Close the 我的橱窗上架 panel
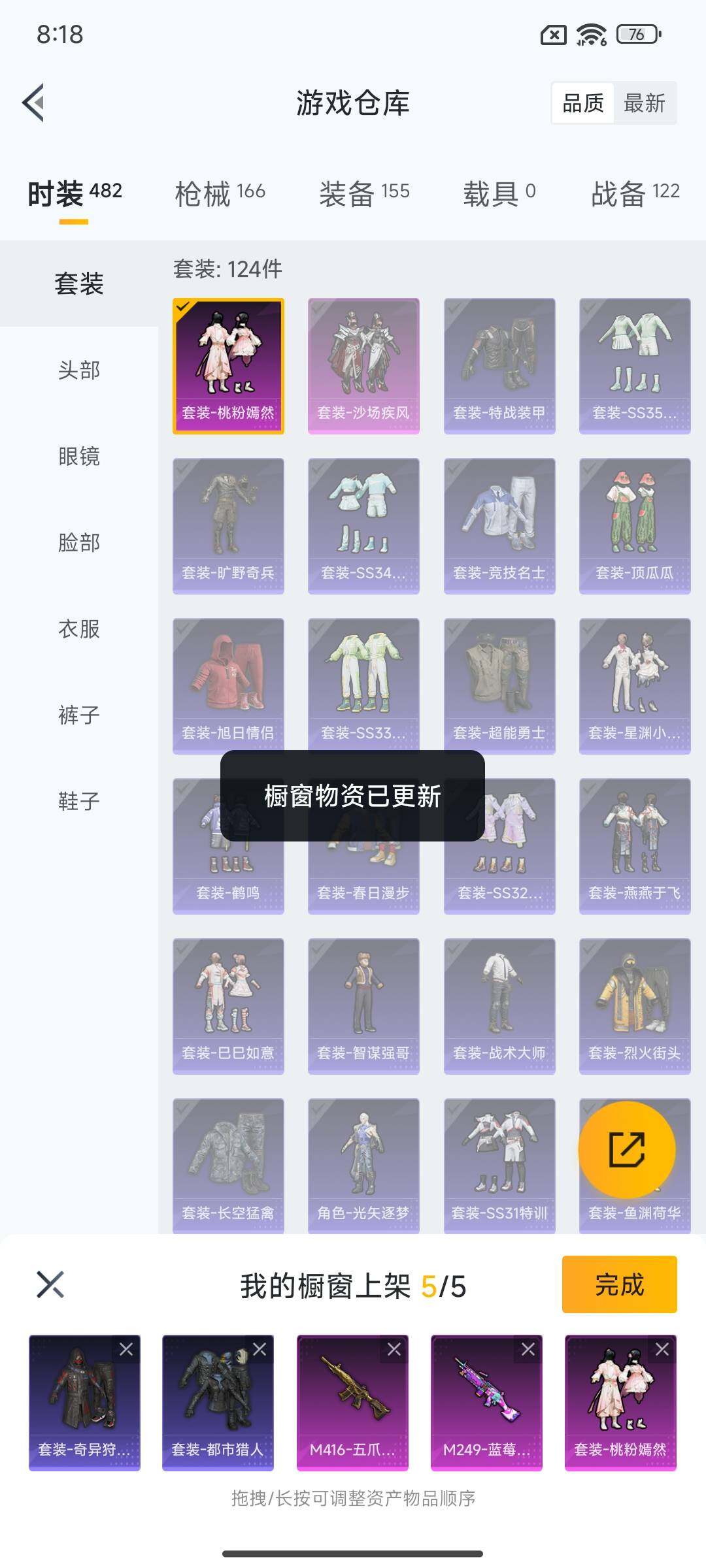 (x=50, y=1284)
